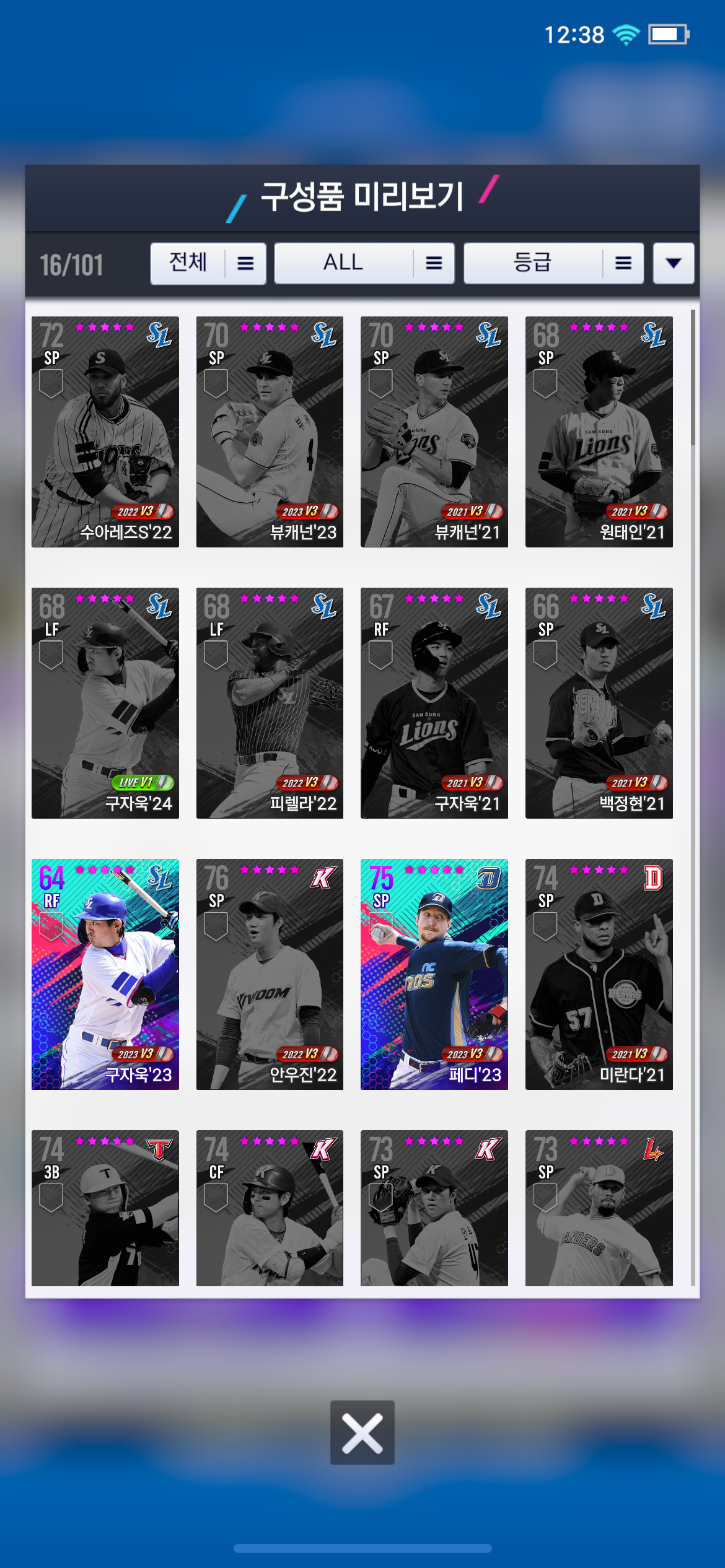View the 74 CF player card
Viewport: 725px width, 1568px height.
[x=270, y=1208]
